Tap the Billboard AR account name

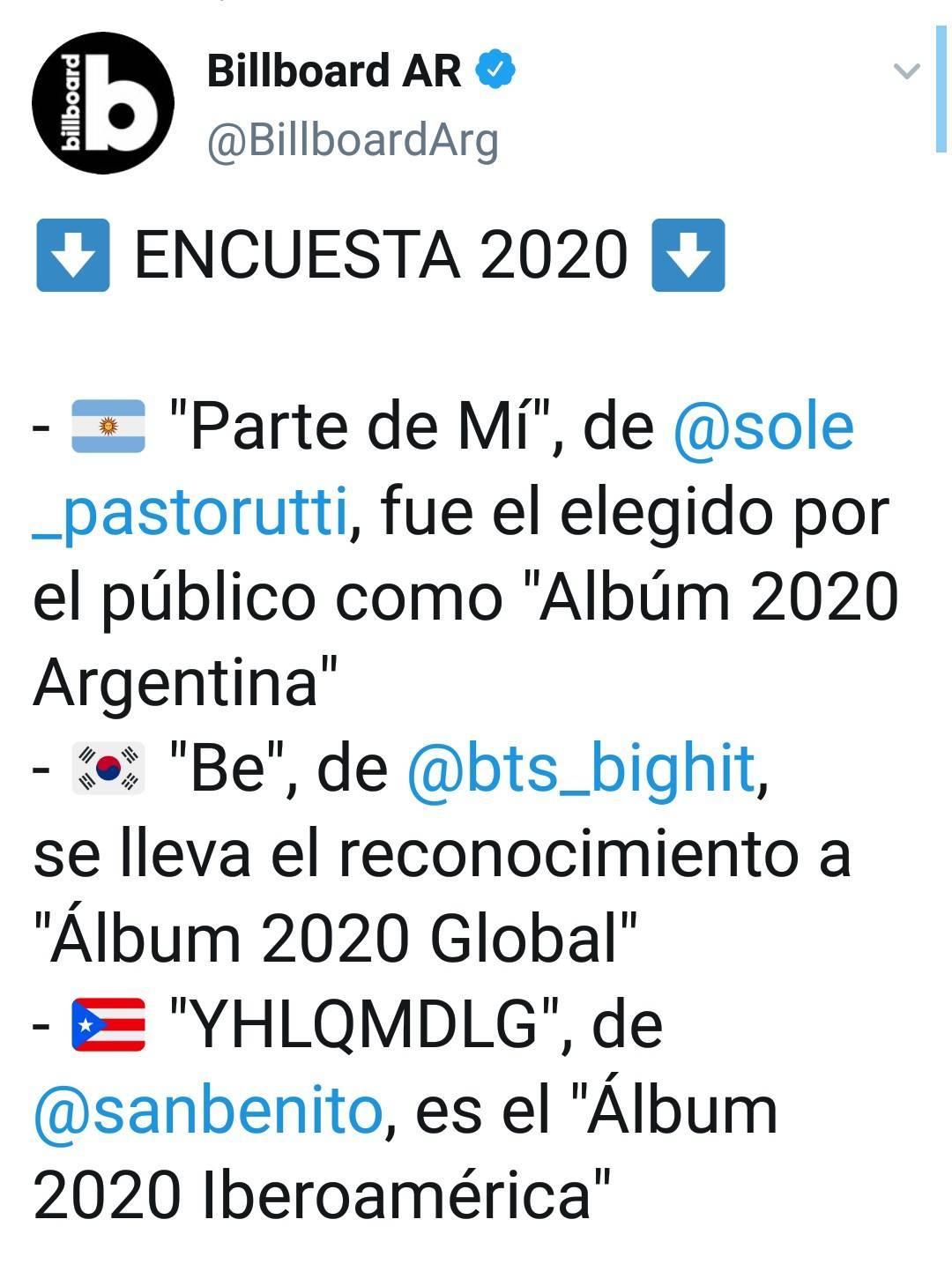(x=333, y=71)
